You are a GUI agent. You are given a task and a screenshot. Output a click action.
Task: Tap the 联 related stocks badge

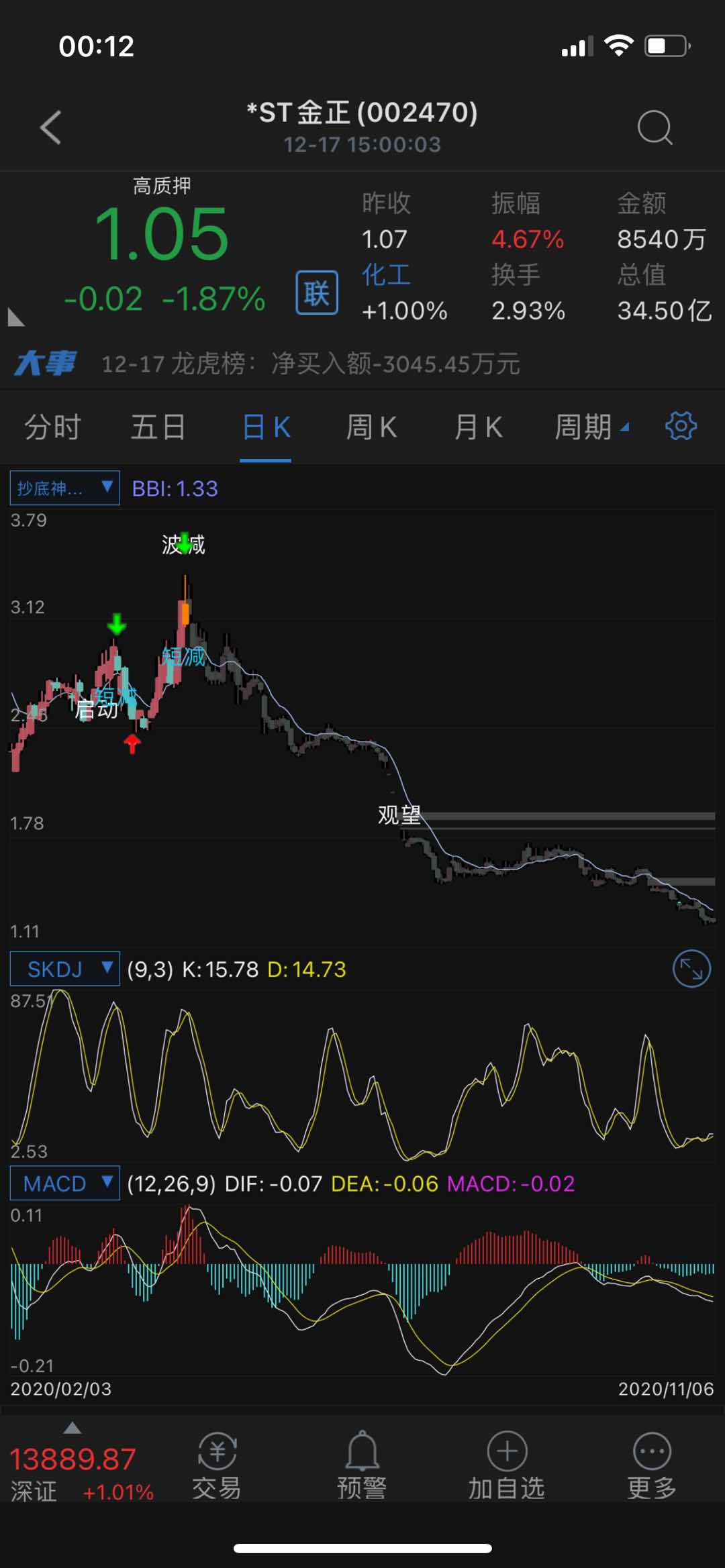pos(317,293)
